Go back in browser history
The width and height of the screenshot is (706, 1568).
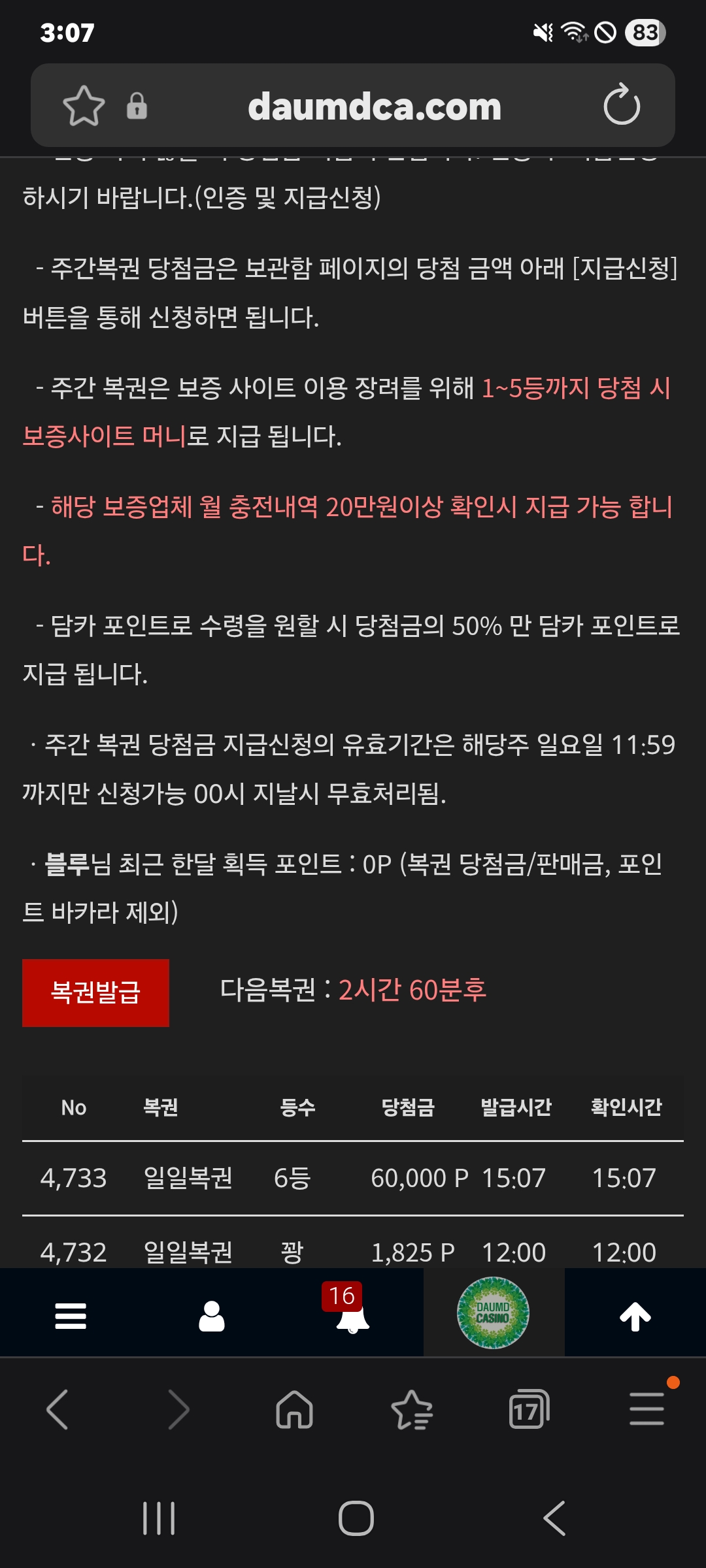(58, 1409)
